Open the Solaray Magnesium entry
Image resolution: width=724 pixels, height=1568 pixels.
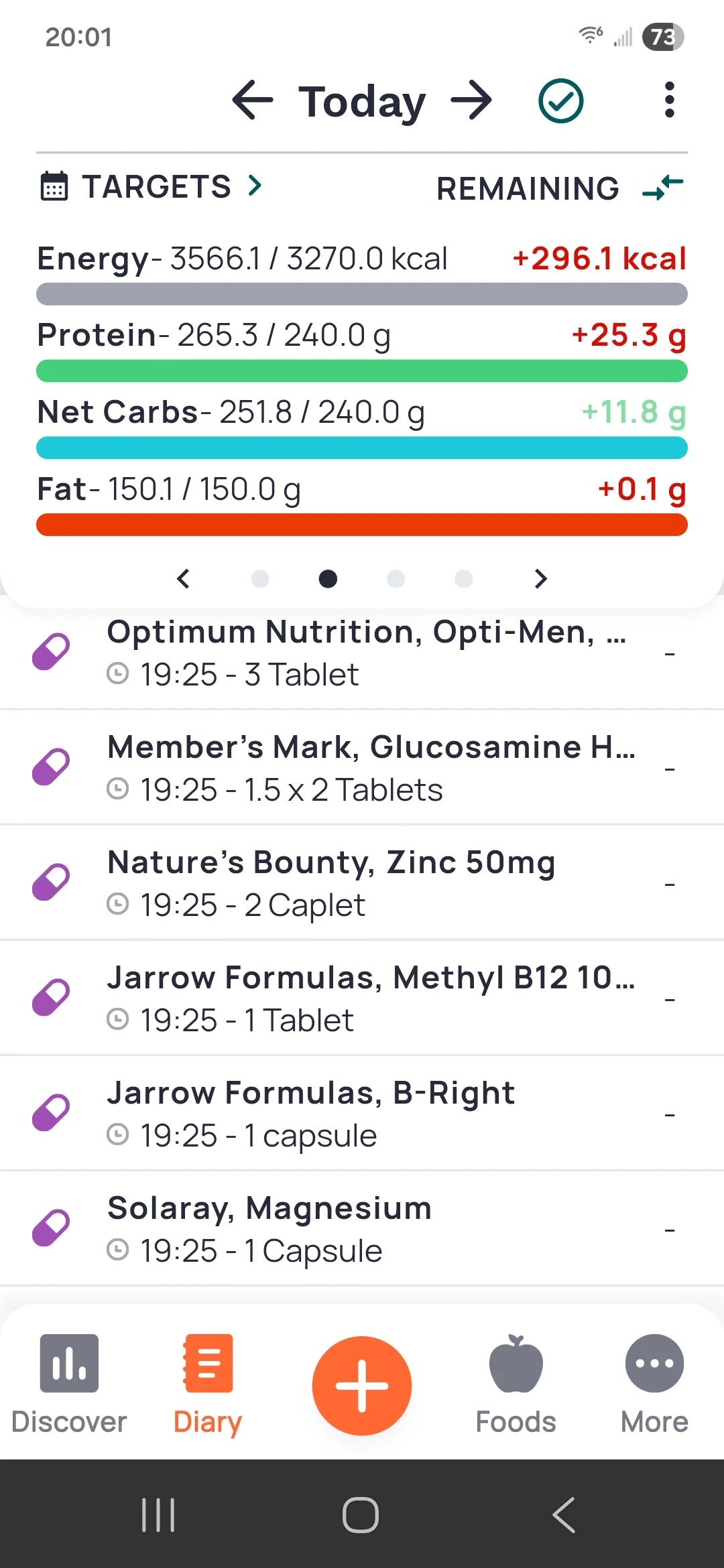[362, 1229]
